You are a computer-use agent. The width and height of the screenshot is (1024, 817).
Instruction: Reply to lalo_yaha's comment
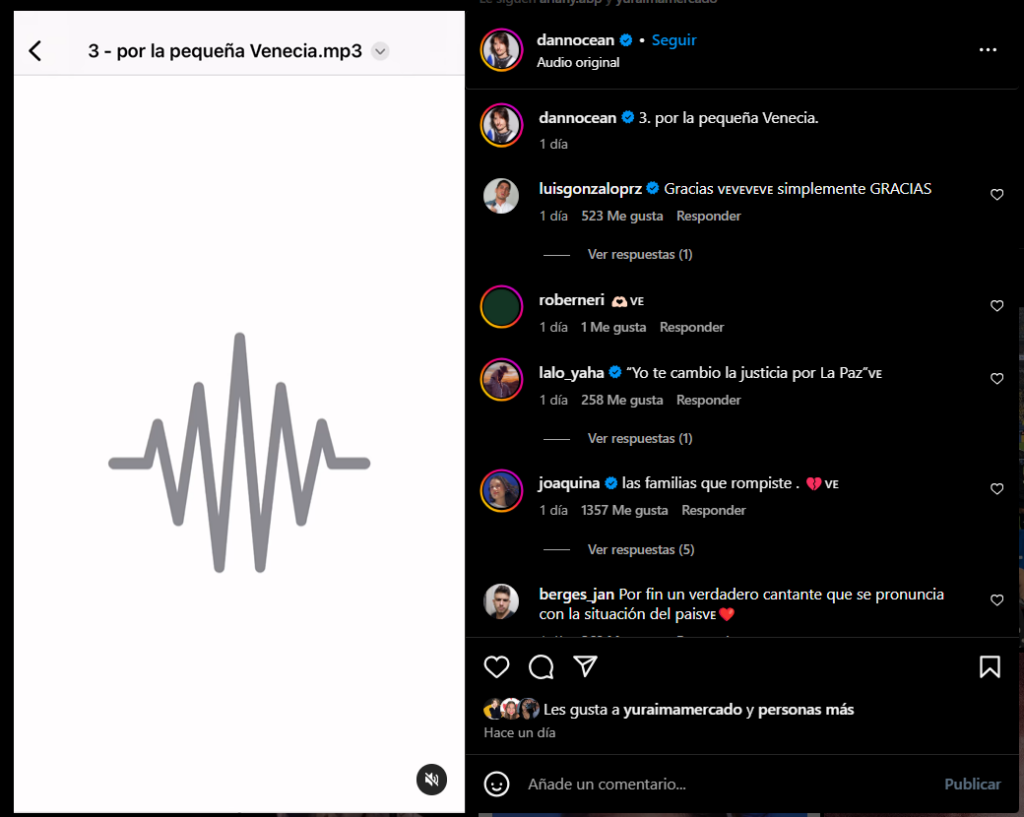coord(708,400)
